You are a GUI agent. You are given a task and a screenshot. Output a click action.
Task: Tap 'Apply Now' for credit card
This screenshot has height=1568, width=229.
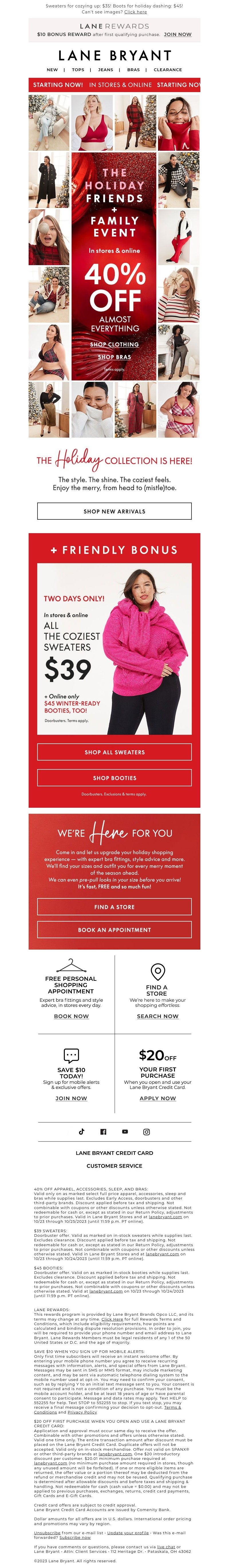click(158, 1098)
